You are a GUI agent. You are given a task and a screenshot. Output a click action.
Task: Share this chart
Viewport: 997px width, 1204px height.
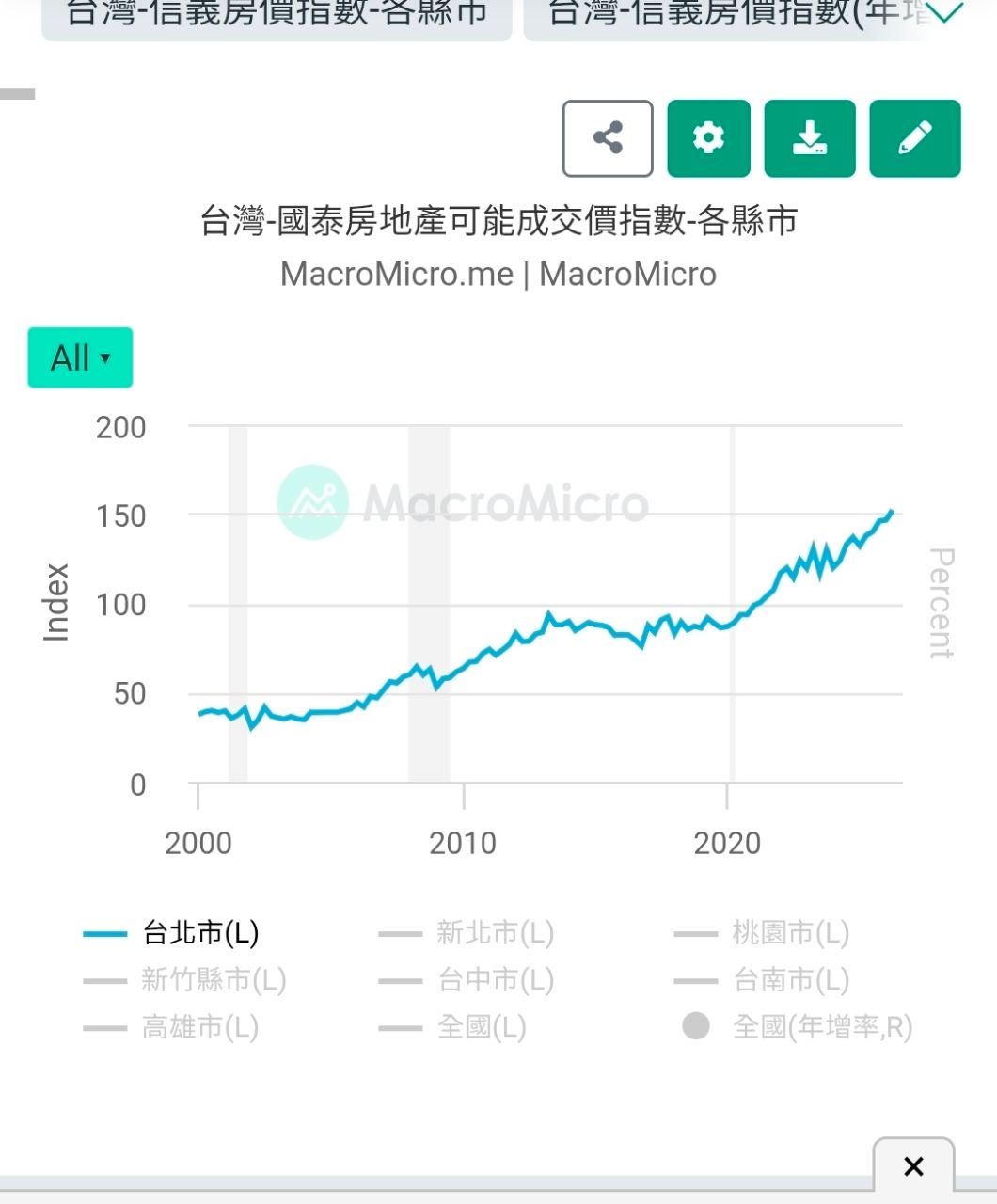pos(608,138)
